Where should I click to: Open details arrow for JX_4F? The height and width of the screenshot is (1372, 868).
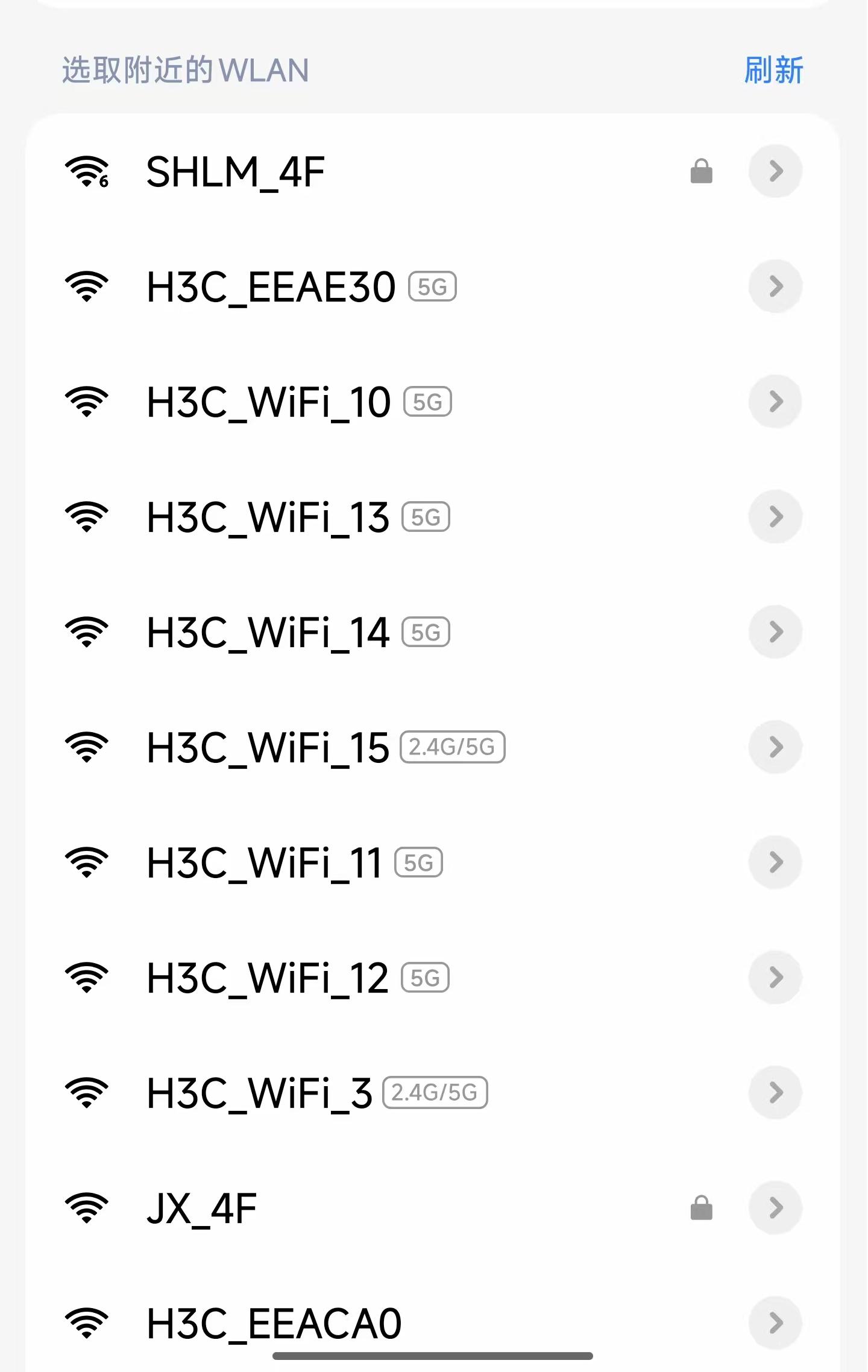775,1208
